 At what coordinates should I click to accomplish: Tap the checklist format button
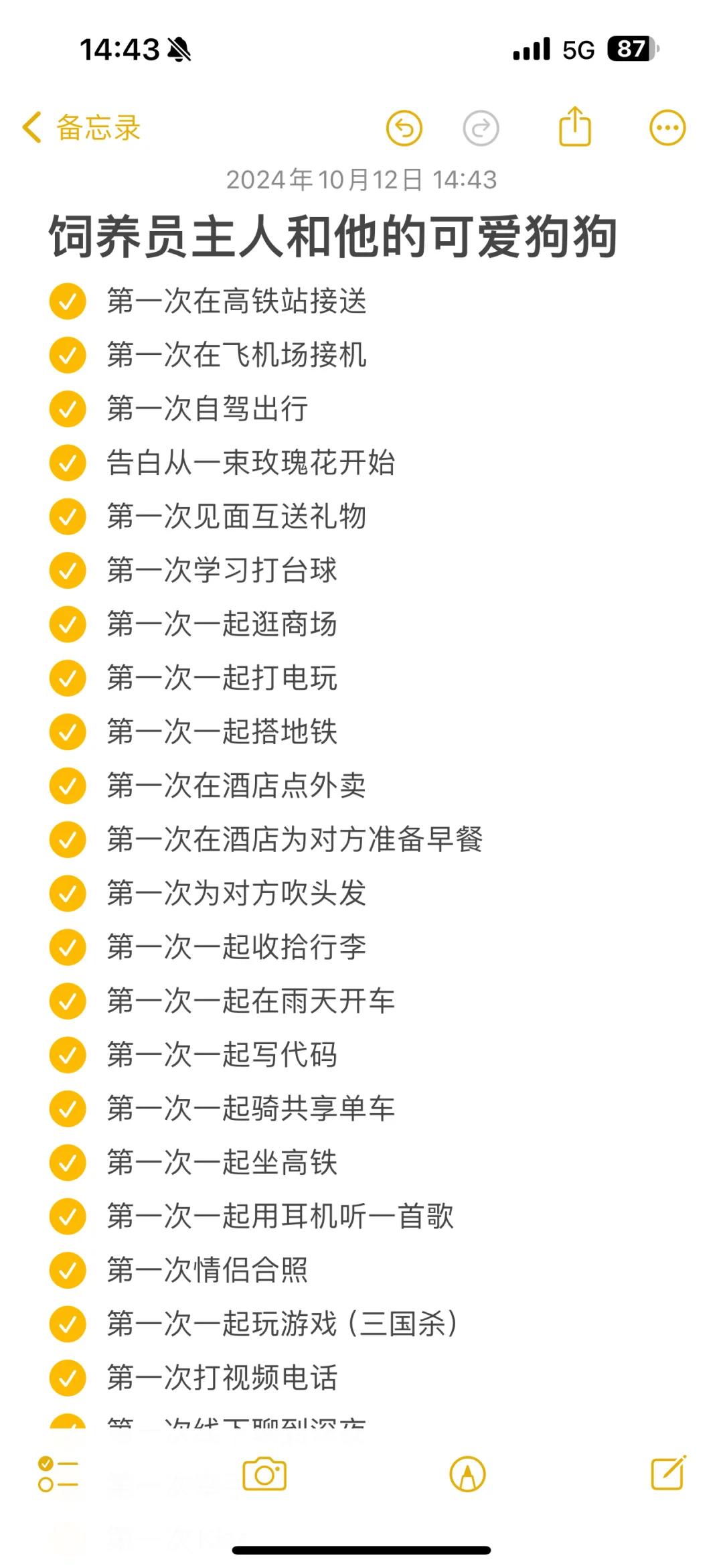[58, 1474]
